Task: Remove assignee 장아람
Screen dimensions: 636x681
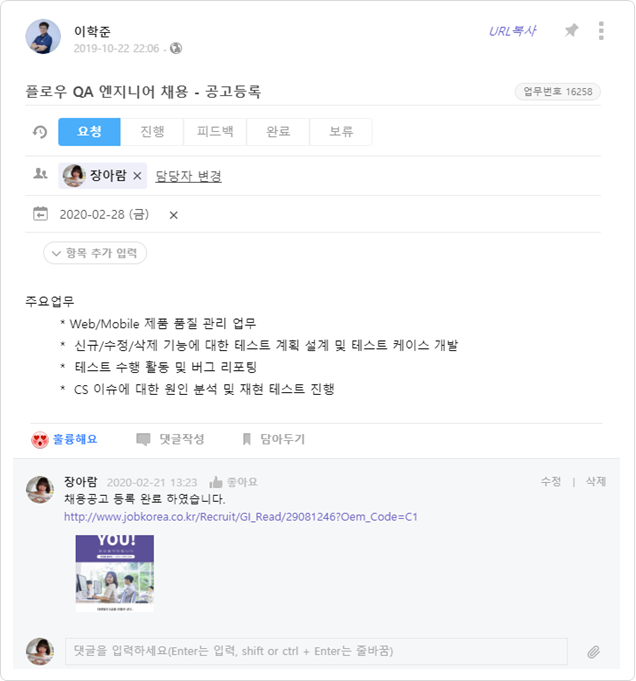Action: click(x=138, y=176)
